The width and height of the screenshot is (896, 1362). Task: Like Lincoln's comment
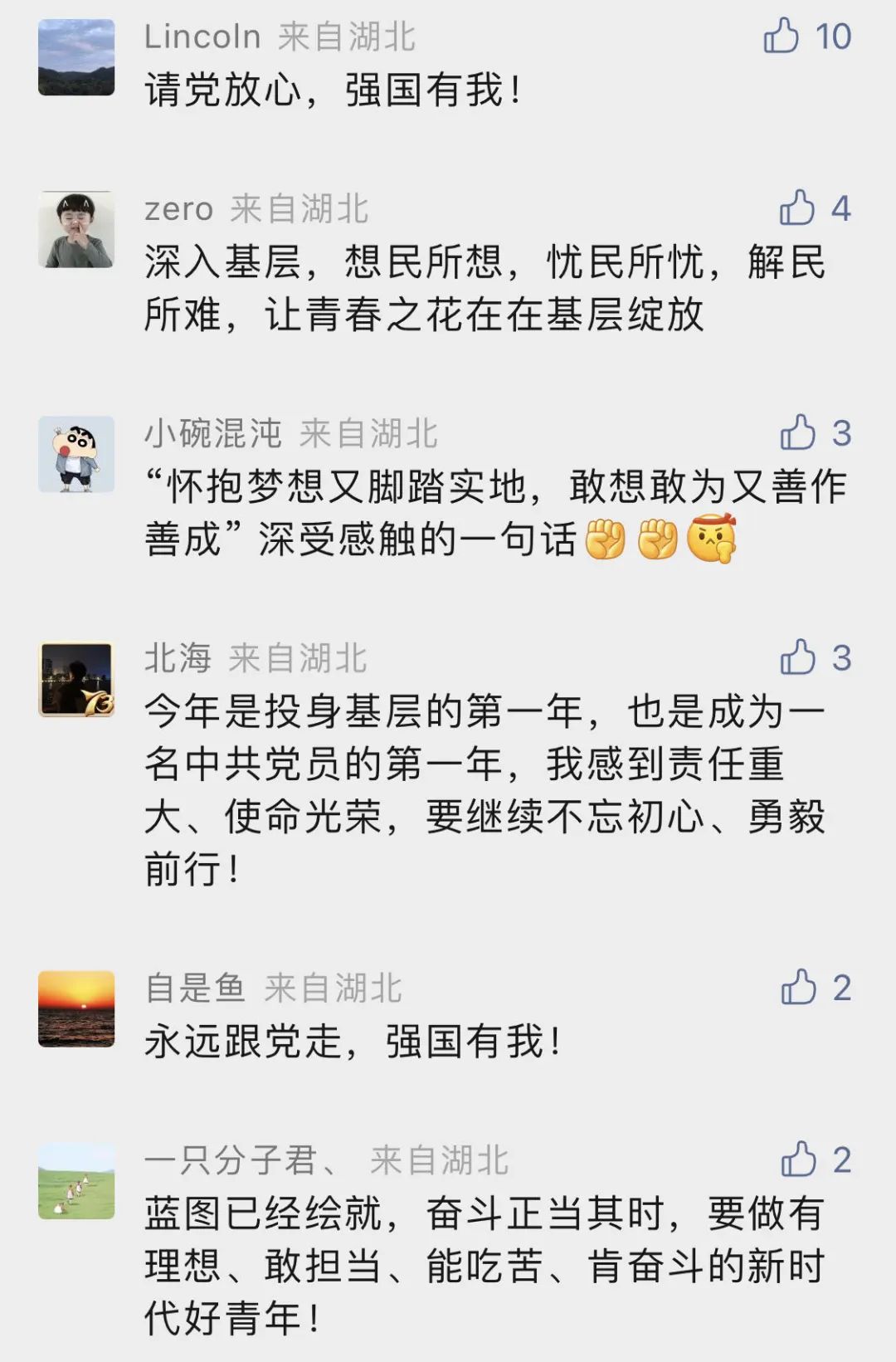point(782,37)
